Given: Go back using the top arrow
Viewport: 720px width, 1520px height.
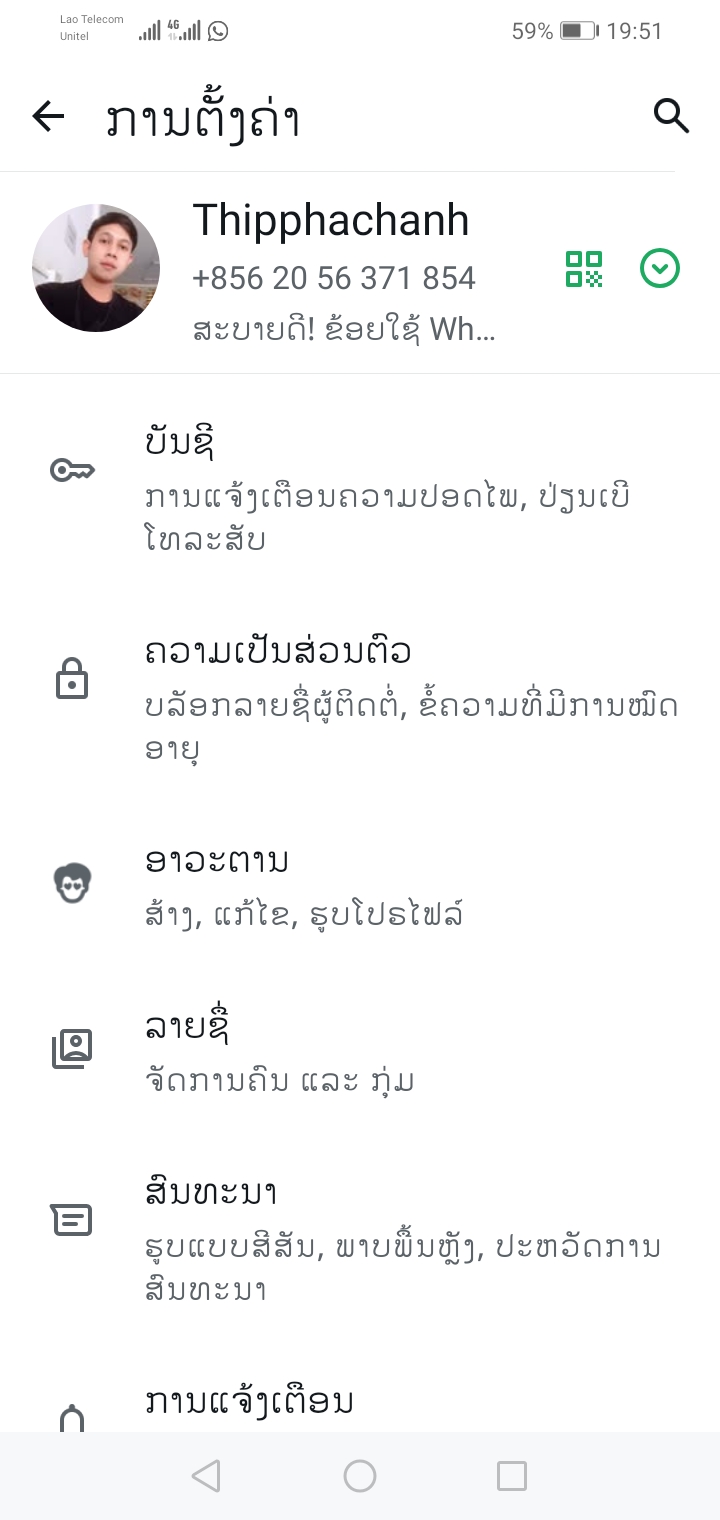Looking at the screenshot, I should [x=48, y=117].
